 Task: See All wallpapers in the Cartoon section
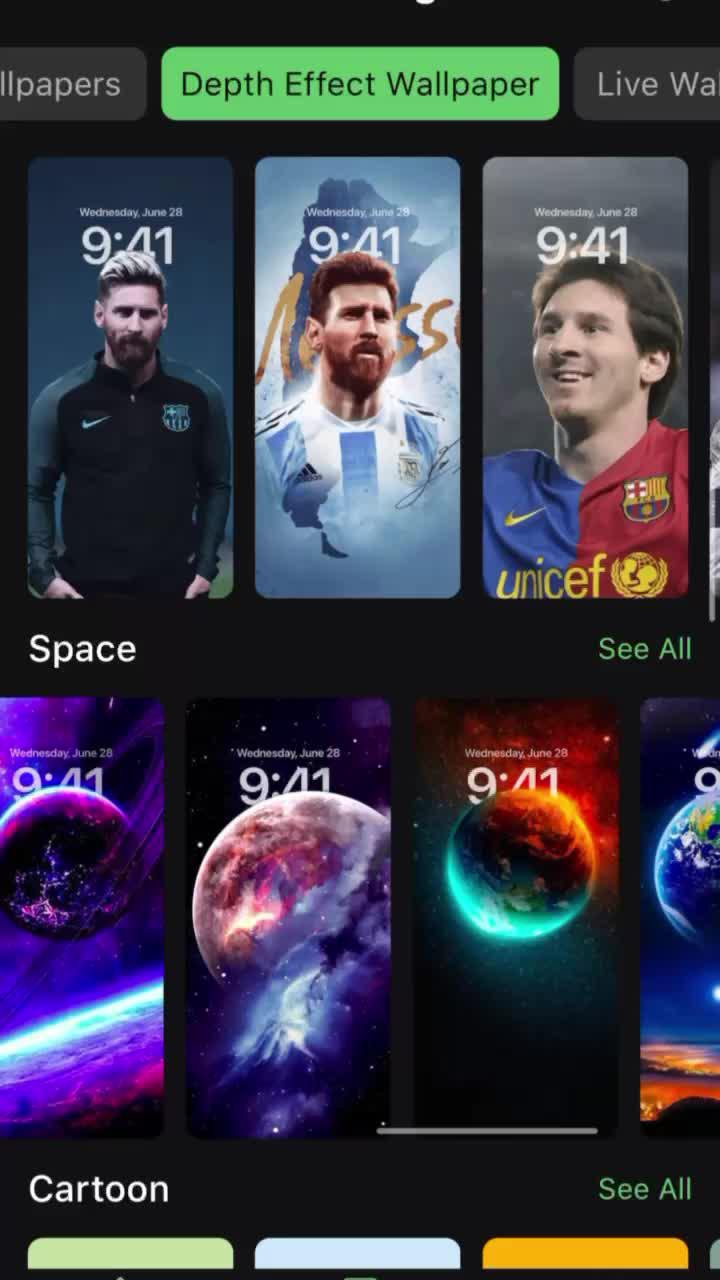pos(645,1188)
